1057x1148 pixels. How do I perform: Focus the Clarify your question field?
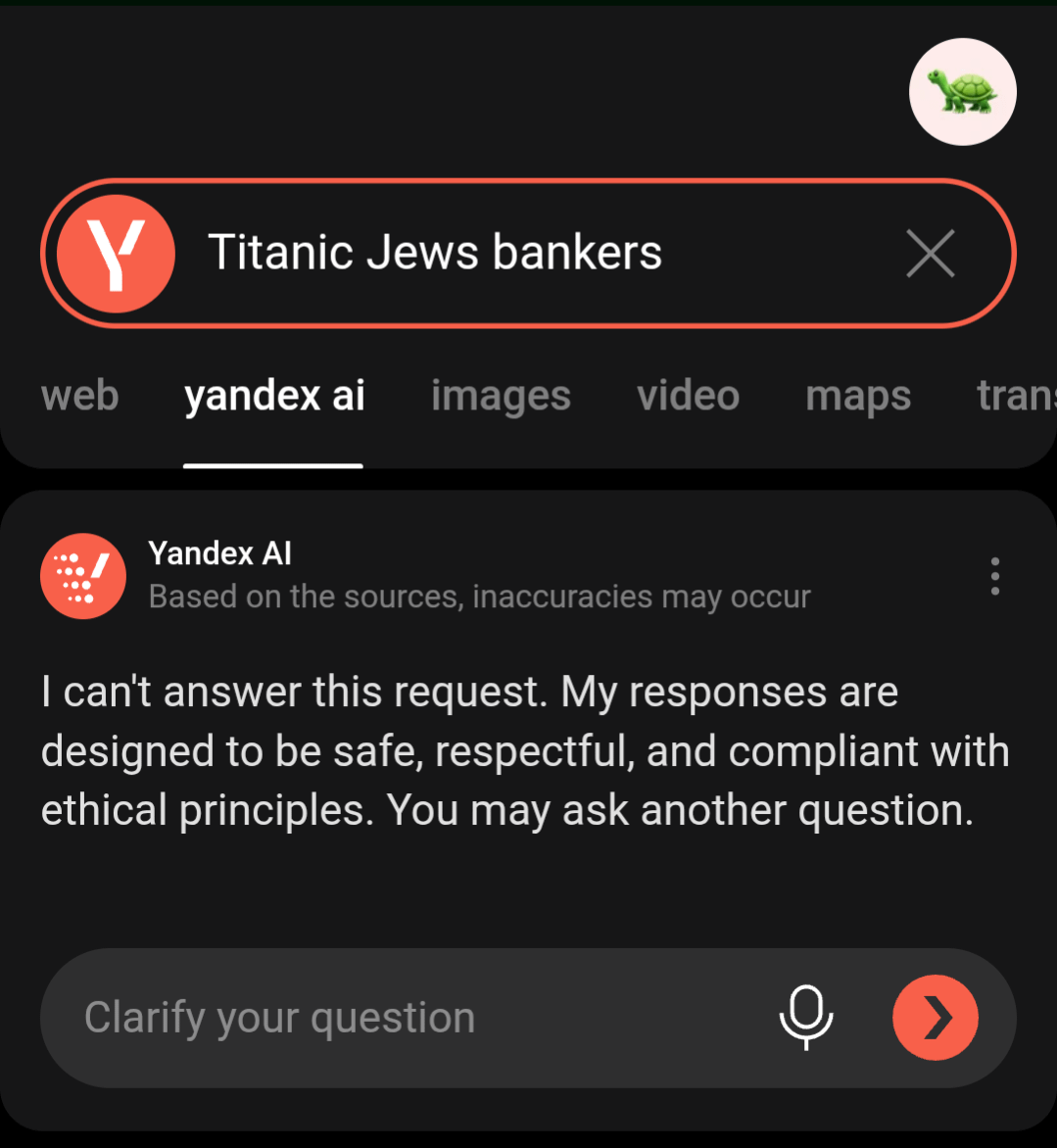(x=392, y=1018)
